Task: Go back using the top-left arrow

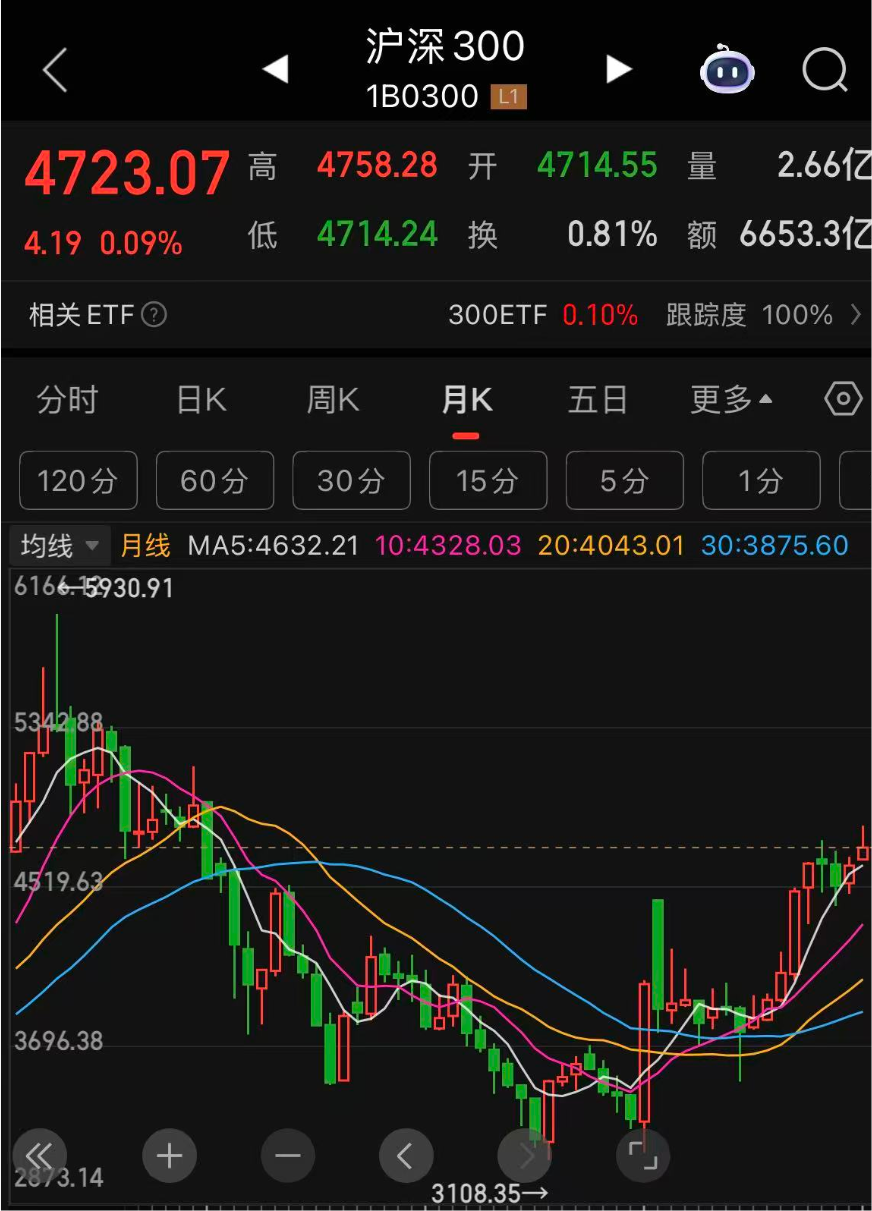Action: pos(55,71)
